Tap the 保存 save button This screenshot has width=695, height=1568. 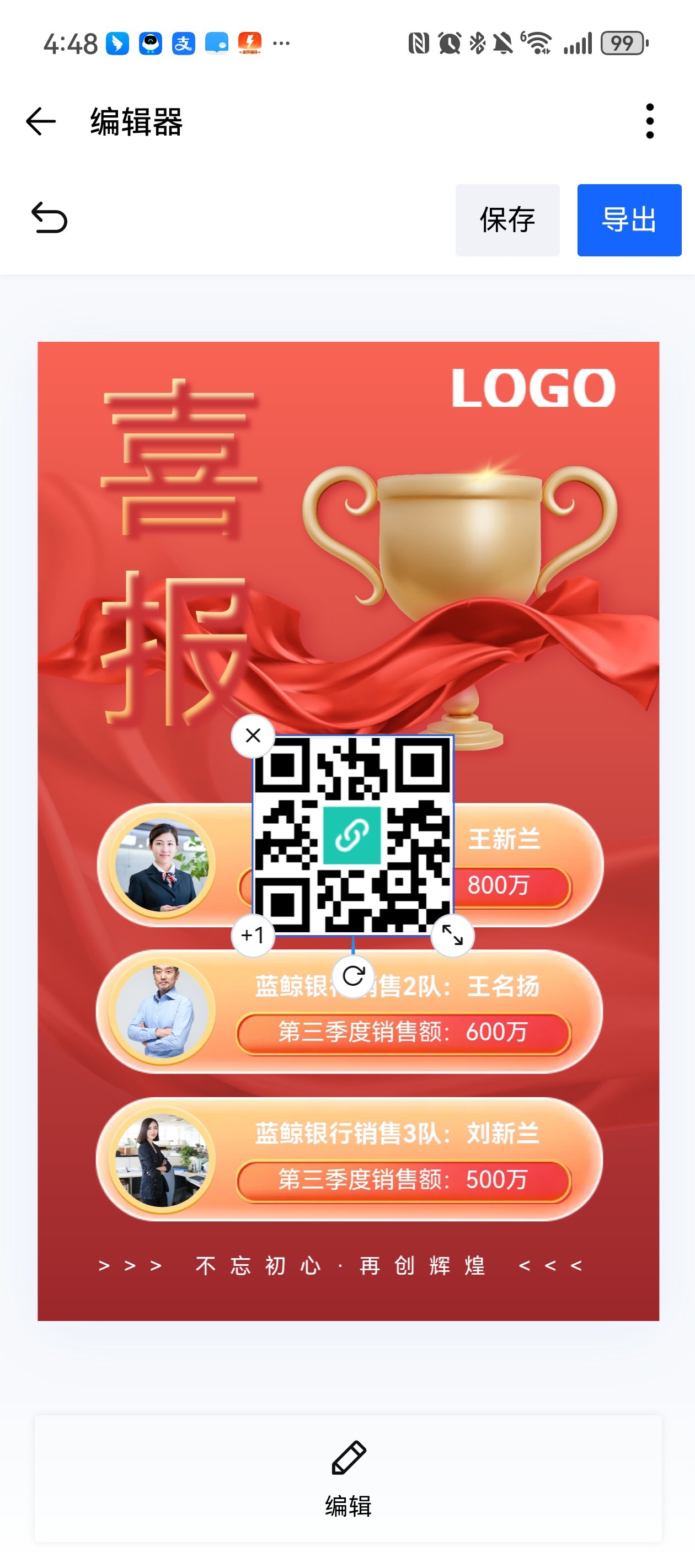point(507,220)
